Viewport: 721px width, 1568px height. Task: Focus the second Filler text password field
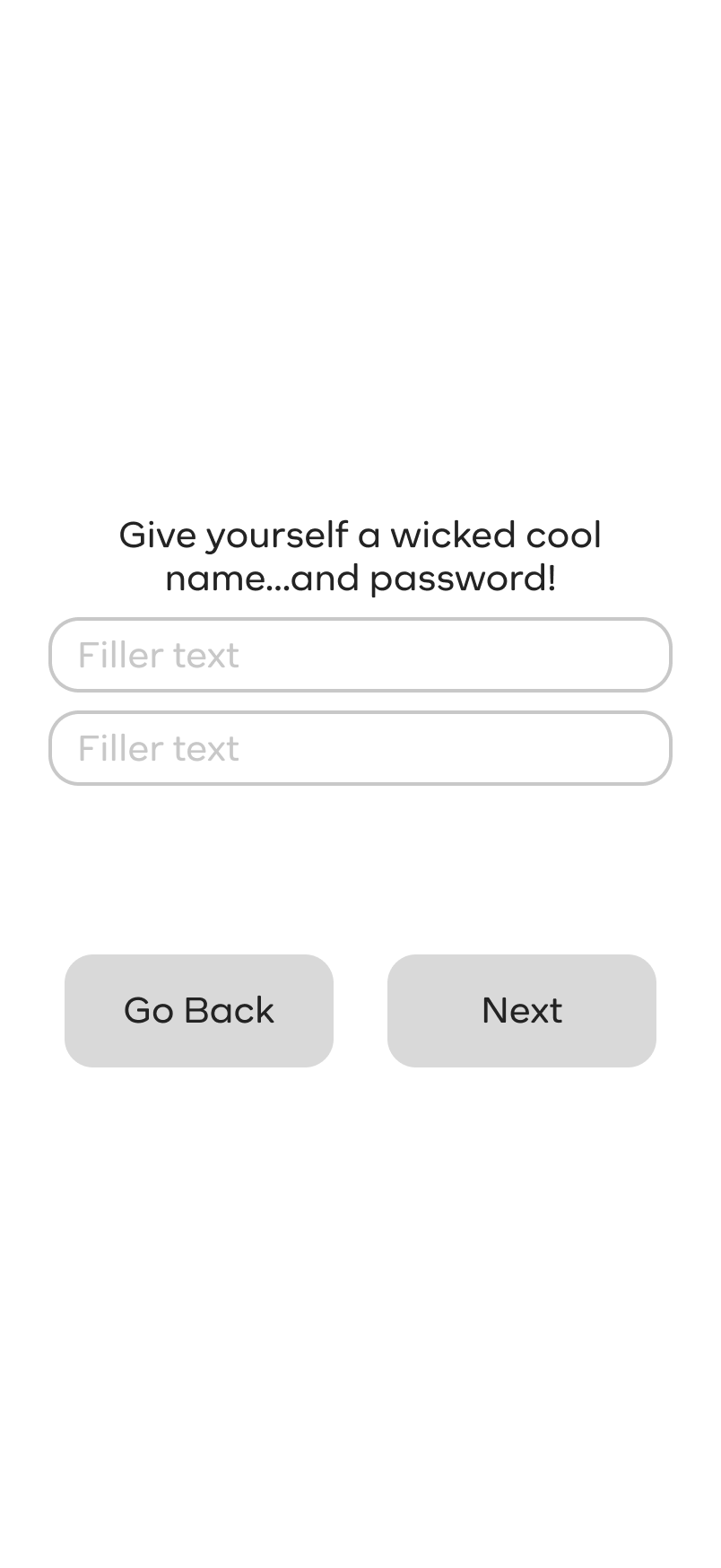click(x=360, y=748)
